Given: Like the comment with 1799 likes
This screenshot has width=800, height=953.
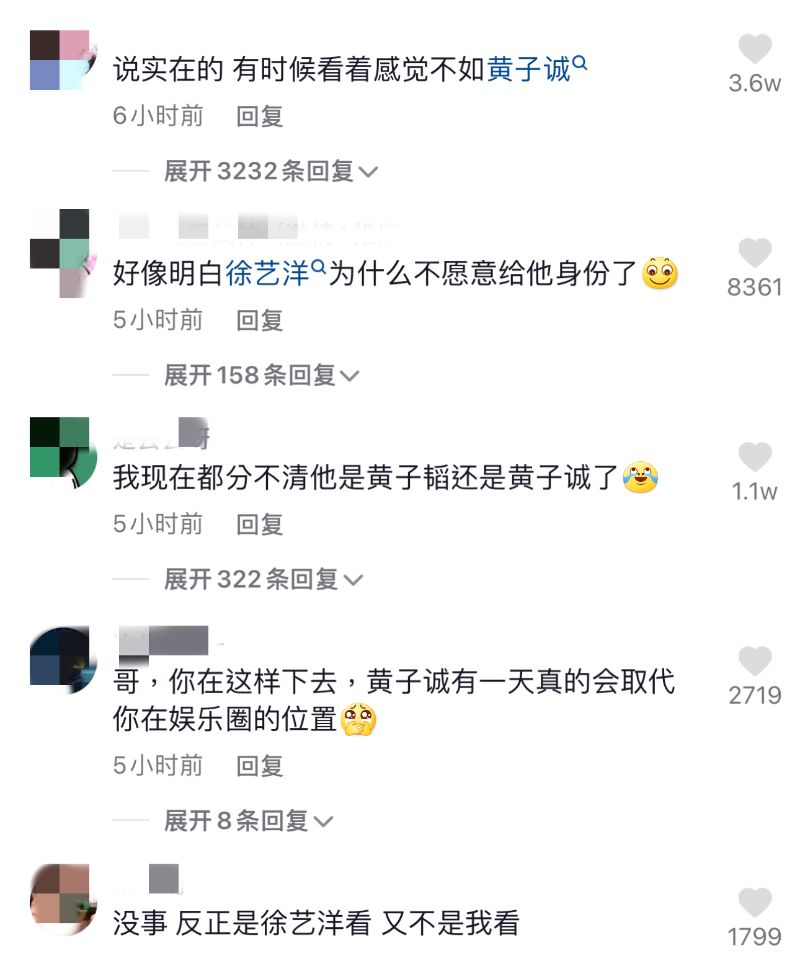Looking at the screenshot, I should pyautogui.click(x=755, y=903).
